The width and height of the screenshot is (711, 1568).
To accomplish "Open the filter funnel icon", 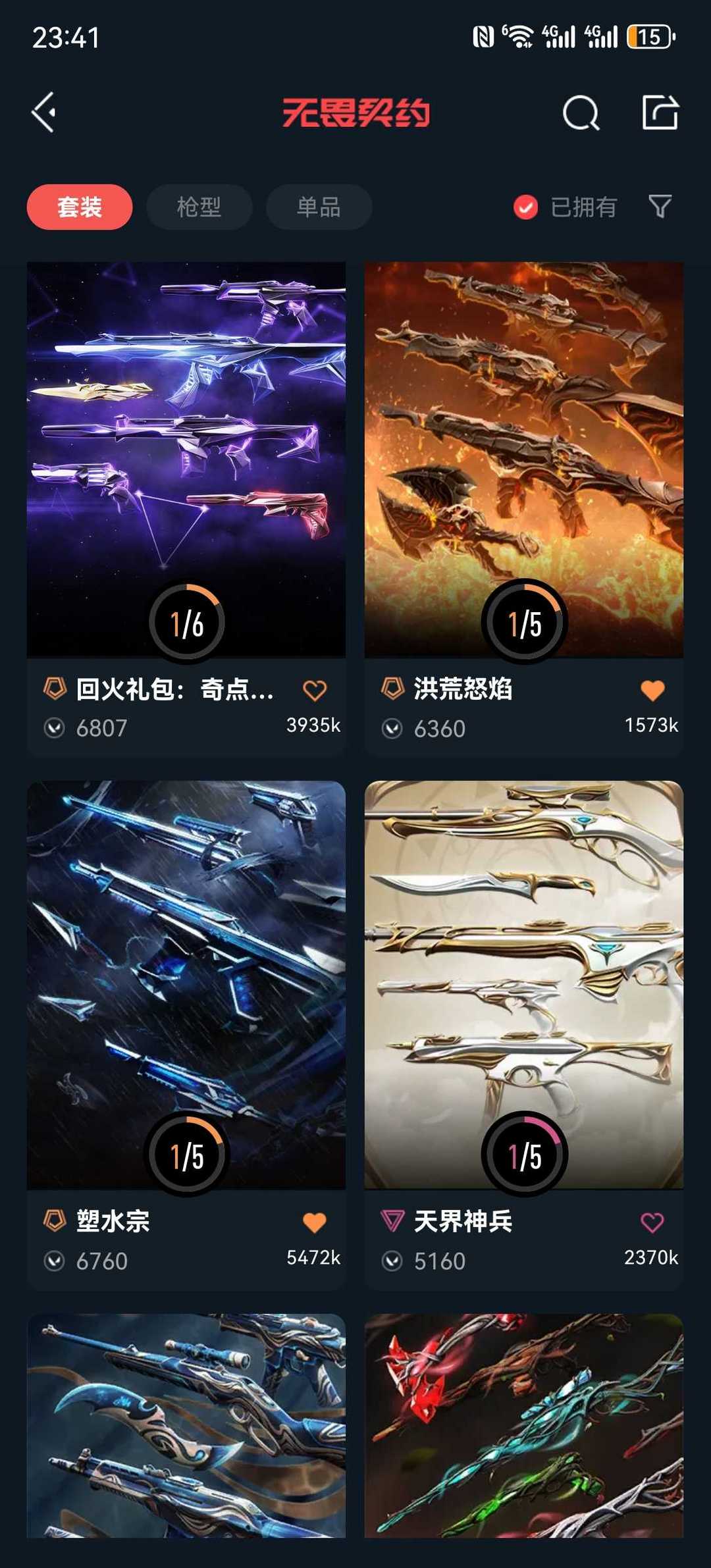I will point(660,207).
